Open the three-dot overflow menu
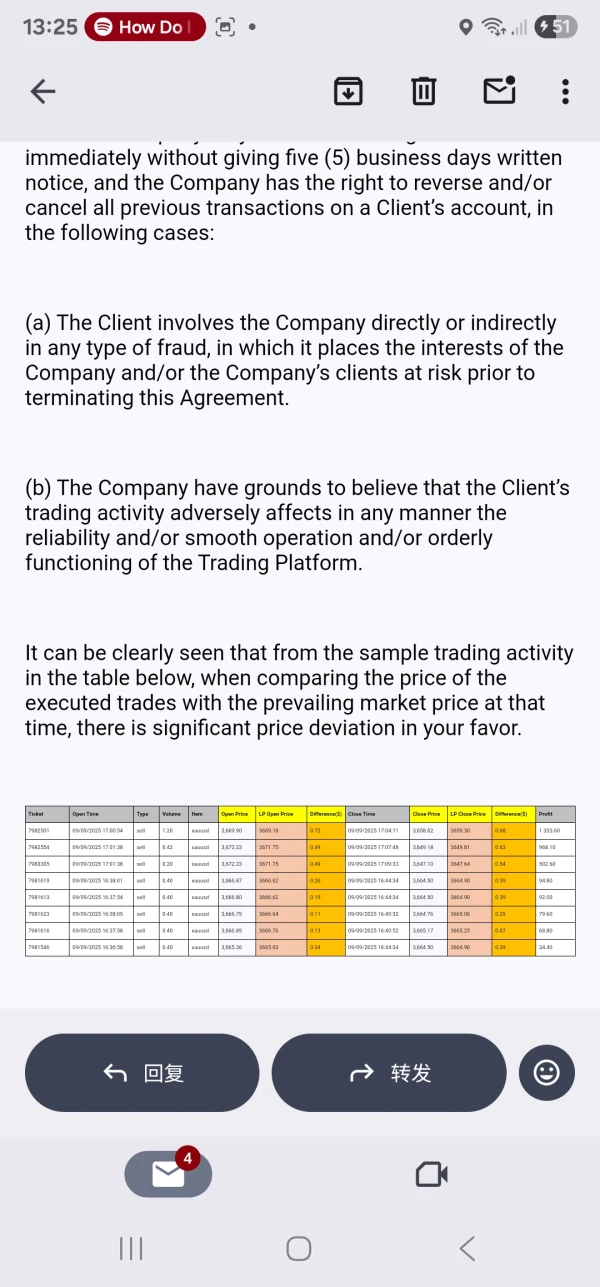Image resolution: width=600 pixels, height=1287 pixels. [x=566, y=92]
